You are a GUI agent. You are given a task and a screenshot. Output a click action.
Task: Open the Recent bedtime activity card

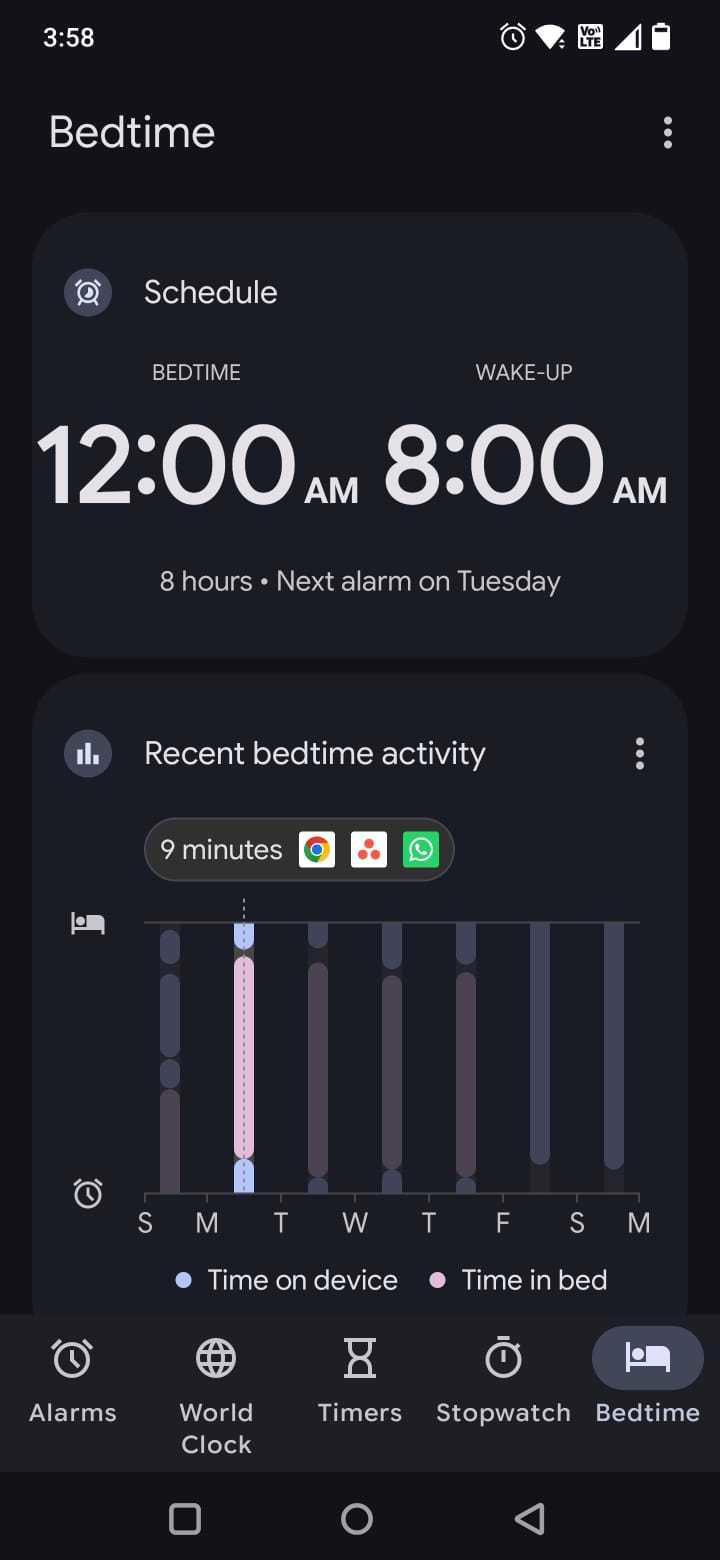(315, 754)
